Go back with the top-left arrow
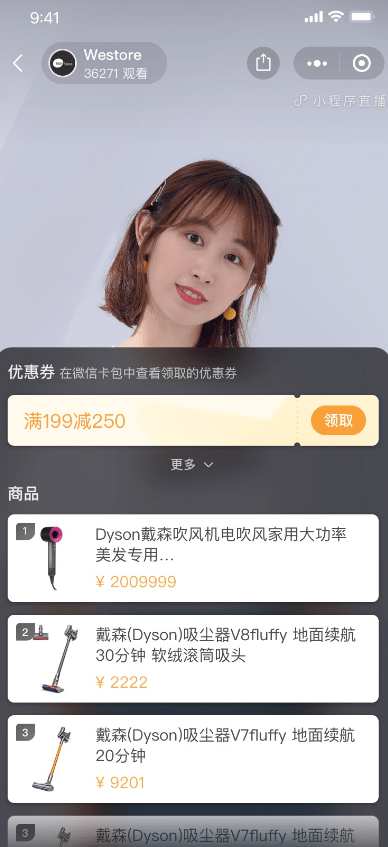The height and width of the screenshot is (847, 388). pos(18,63)
